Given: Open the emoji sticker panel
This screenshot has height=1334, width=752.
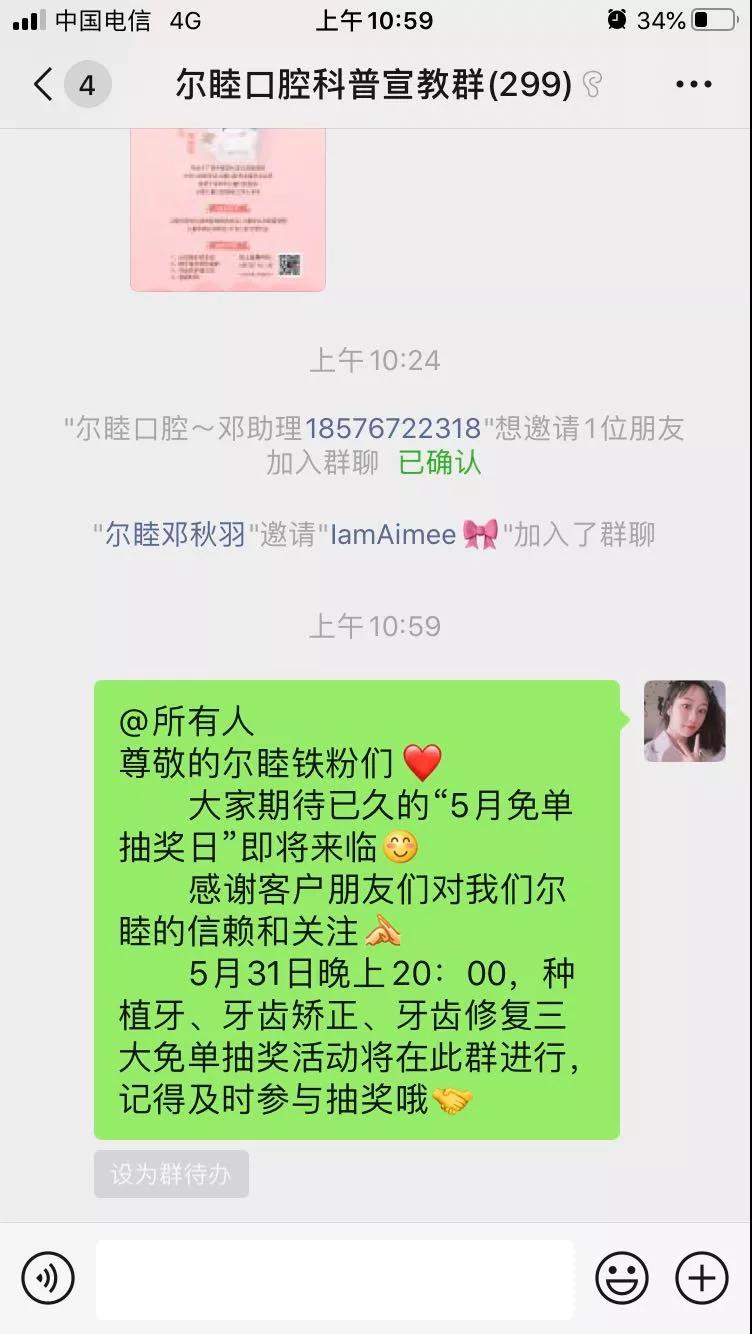Looking at the screenshot, I should 621,1278.
